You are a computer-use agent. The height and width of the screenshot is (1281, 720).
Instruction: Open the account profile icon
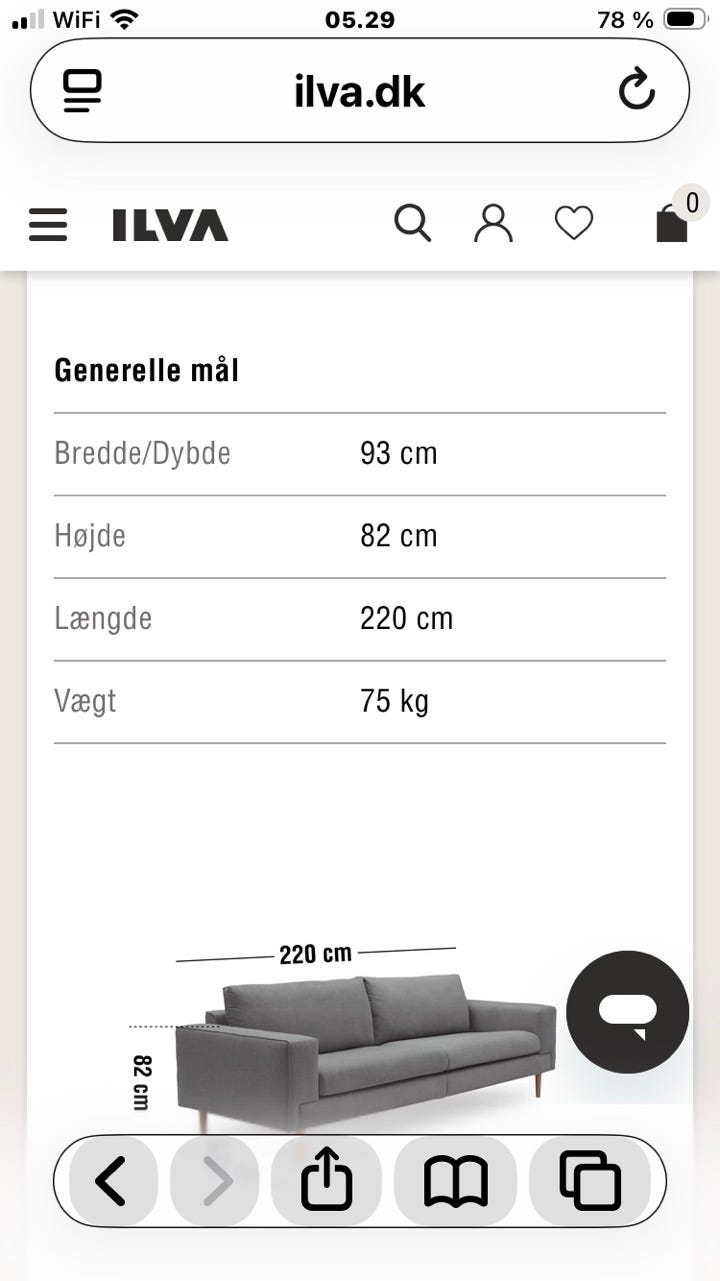(493, 223)
